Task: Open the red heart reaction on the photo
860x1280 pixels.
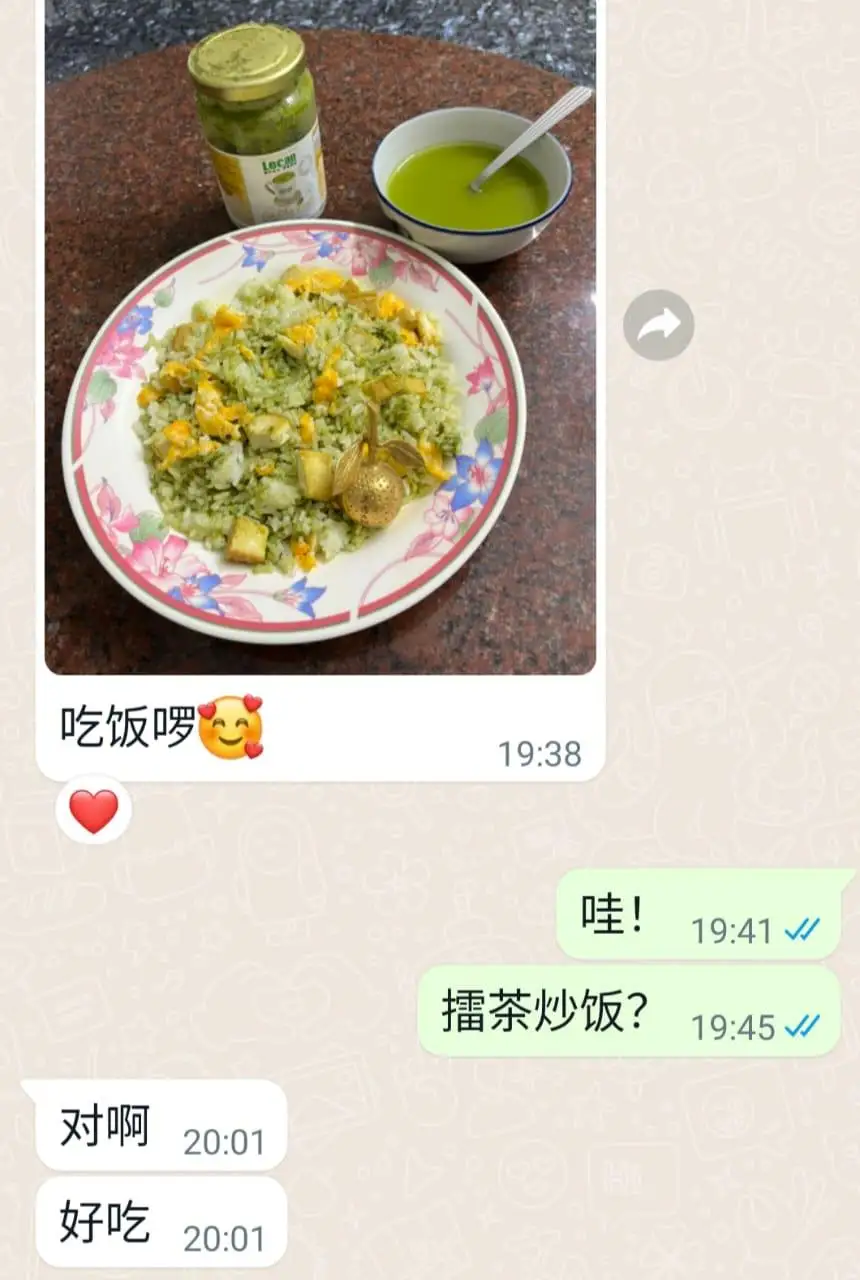Action: 94,810
